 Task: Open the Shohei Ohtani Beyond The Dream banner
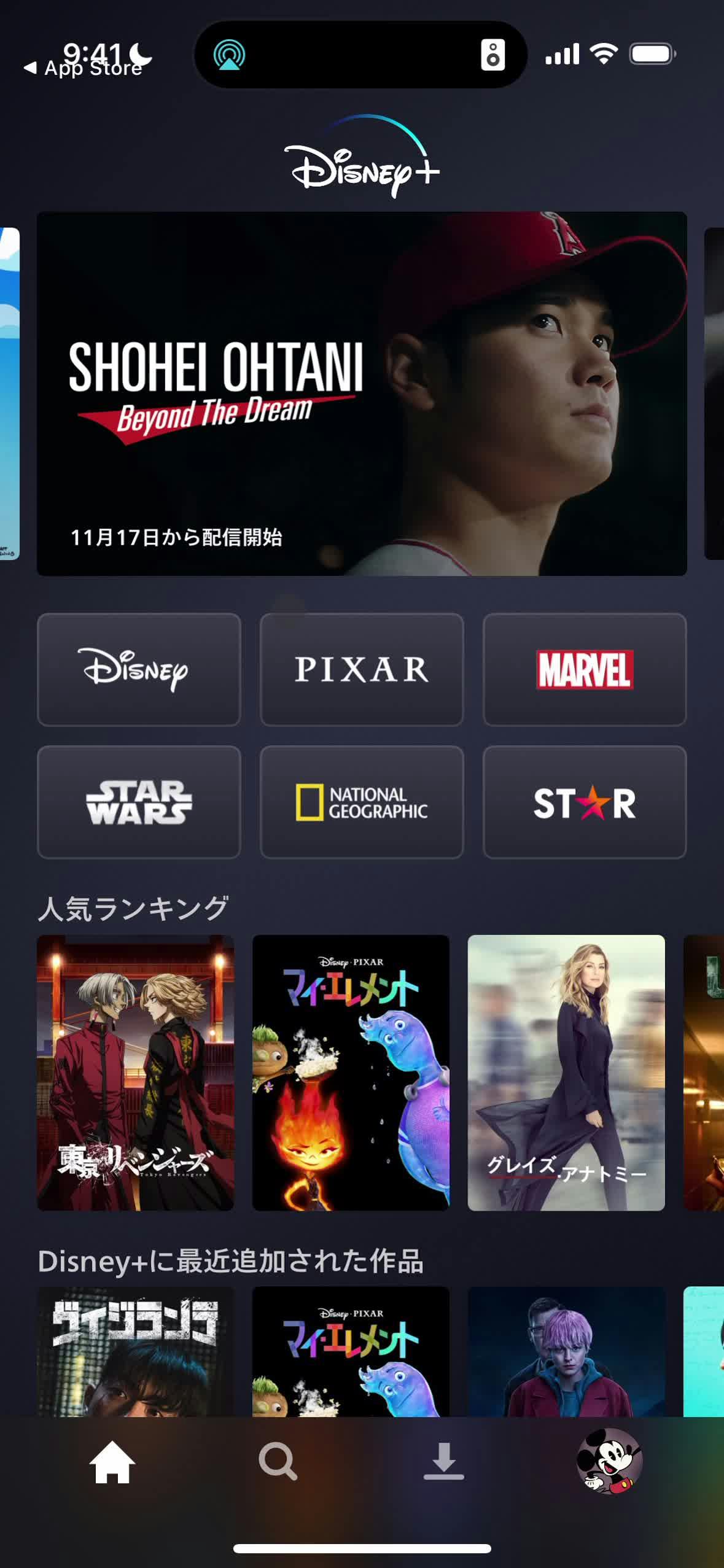[362, 393]
